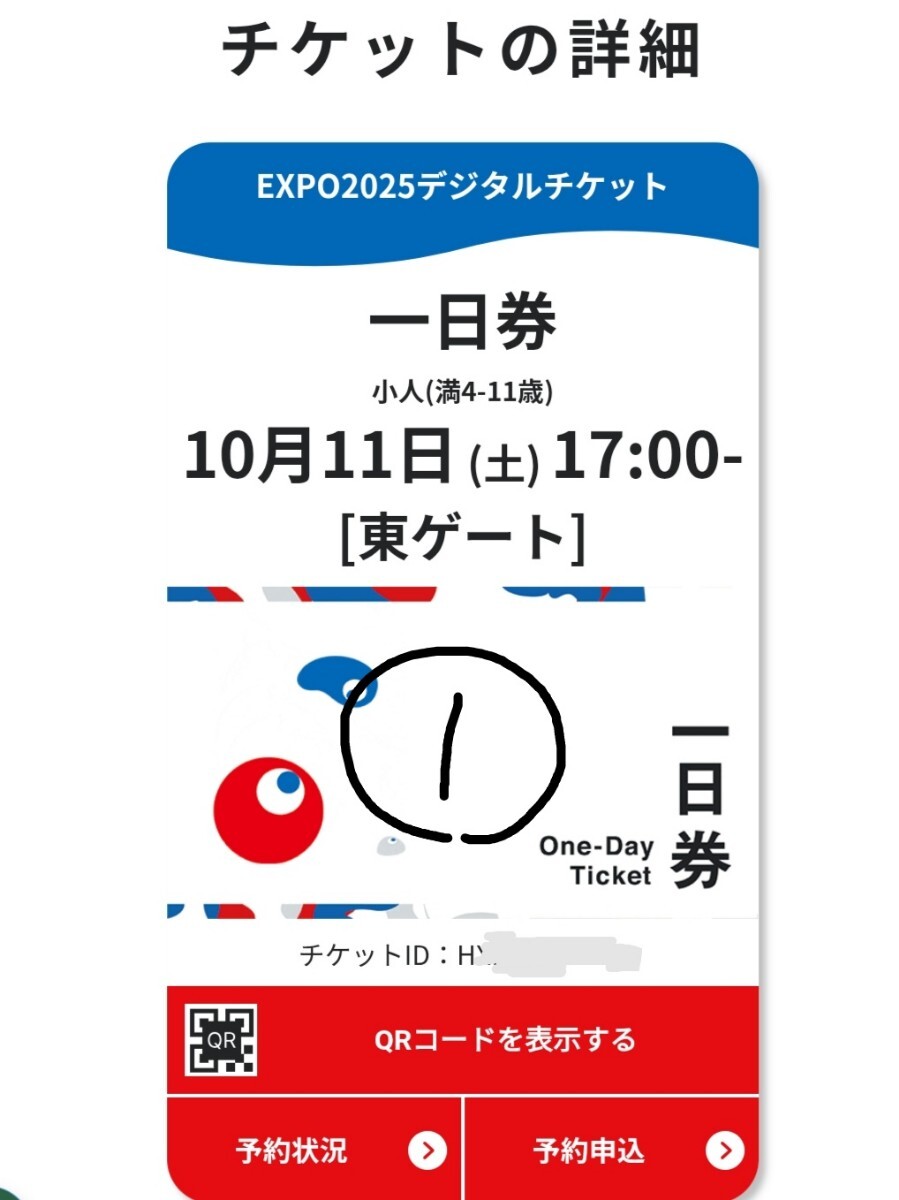This screenshot has width=899, height=1200.
Task: Show the QR code for this ticket
Action: pos(463,1040)
